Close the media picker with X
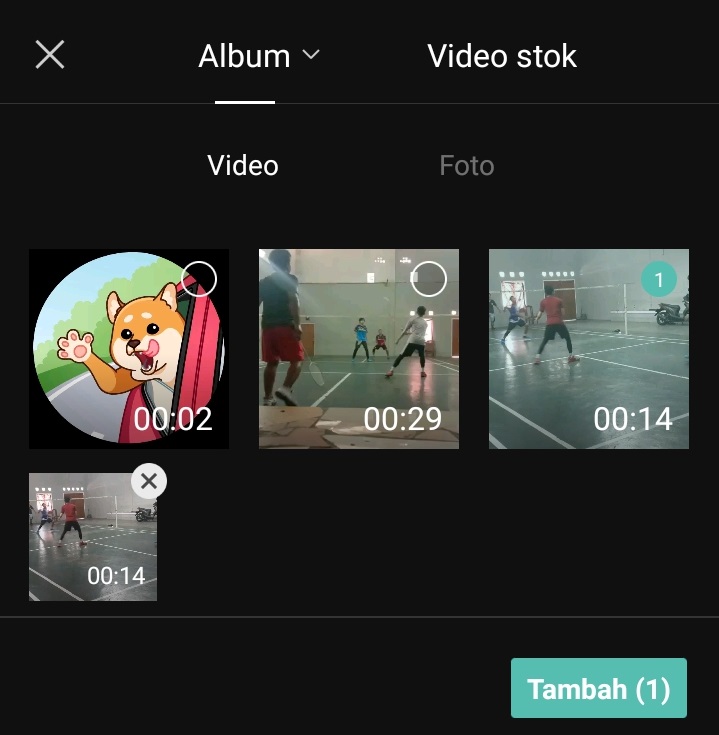719x735 pixels. (x=49, y=55)
